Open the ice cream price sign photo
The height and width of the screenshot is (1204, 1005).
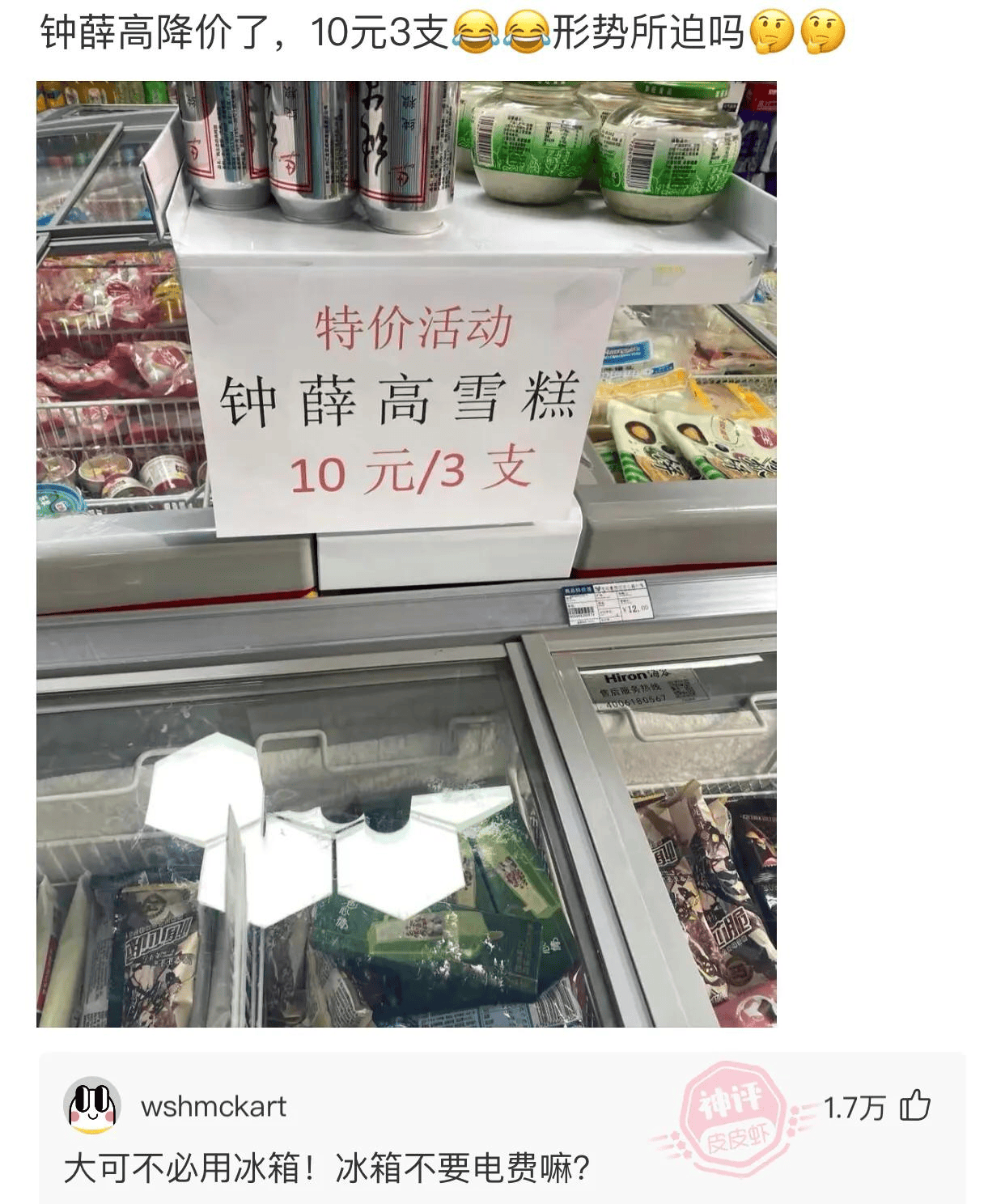pyautogui.click(x=406, y=553)
